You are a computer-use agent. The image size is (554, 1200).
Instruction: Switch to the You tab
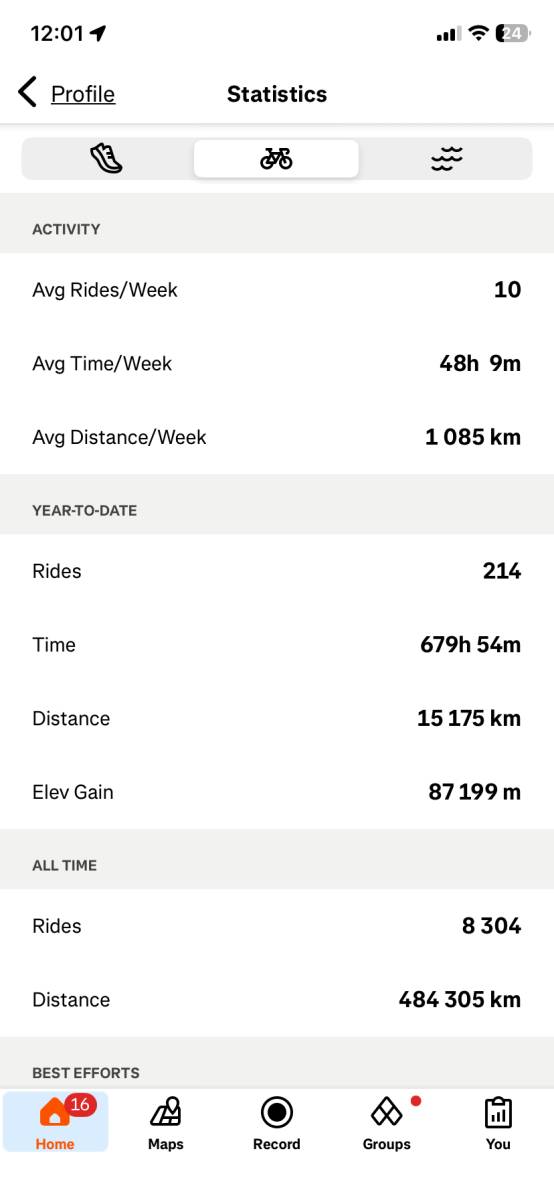pyautogui.click(x=498, y=1122)
